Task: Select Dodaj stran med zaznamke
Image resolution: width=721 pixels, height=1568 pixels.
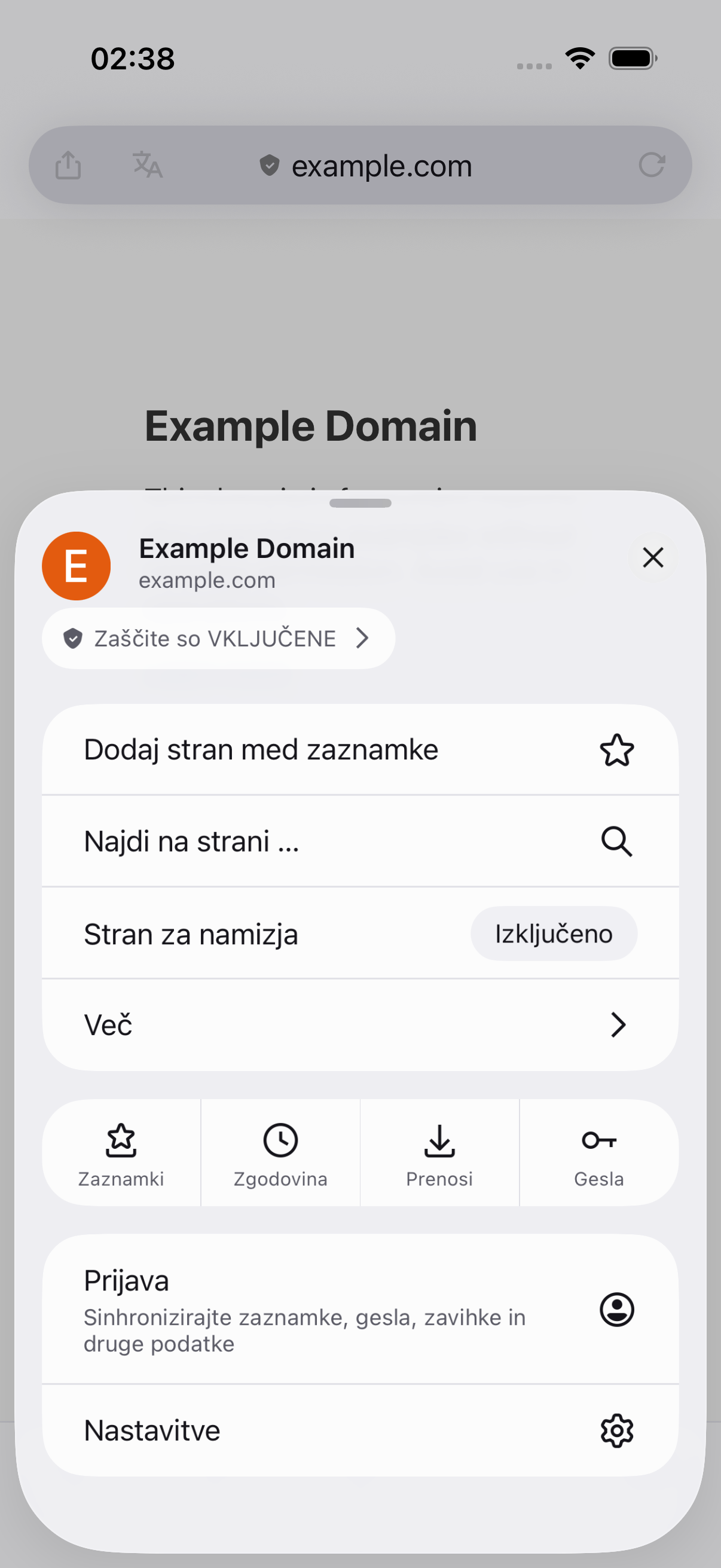Action: [360, 749]
